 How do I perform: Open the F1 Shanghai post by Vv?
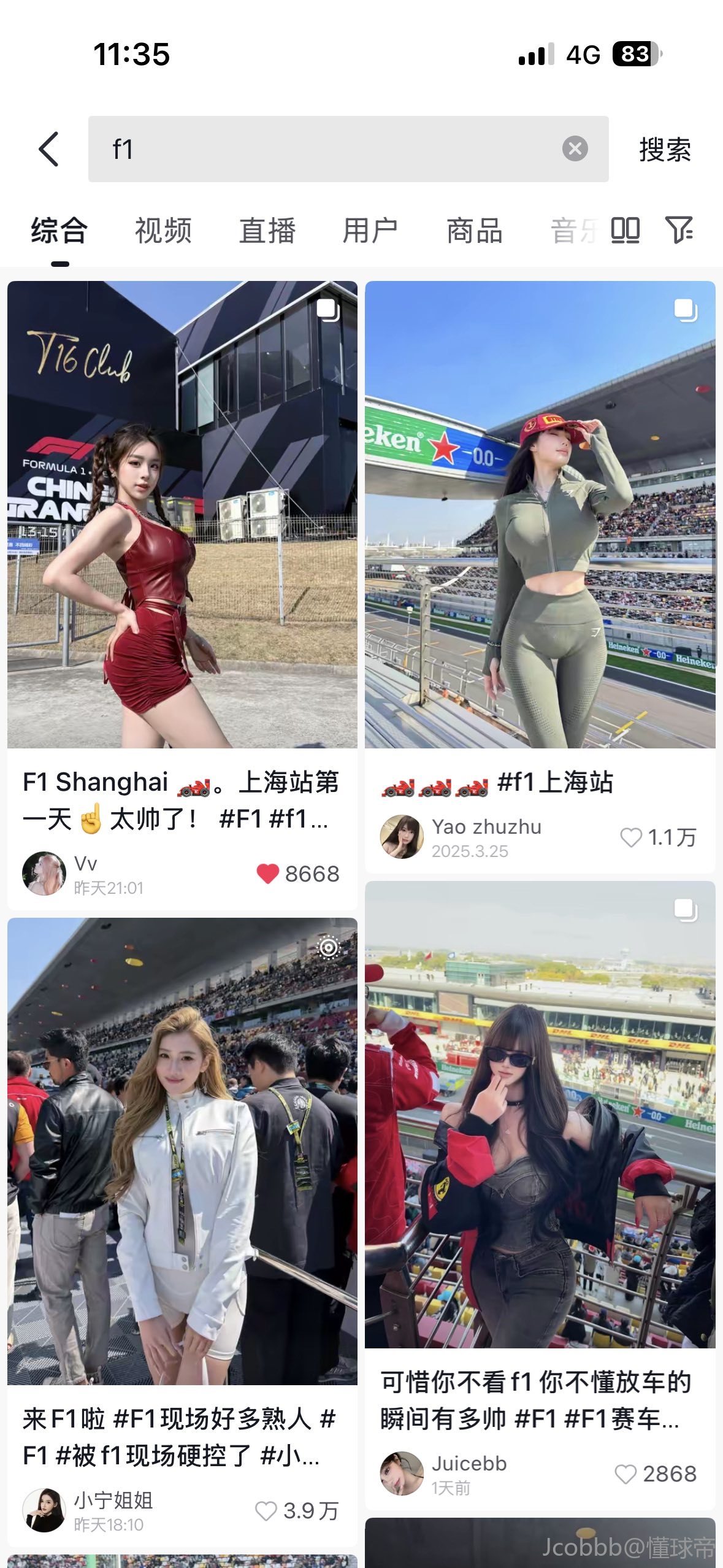click(182, 515)
